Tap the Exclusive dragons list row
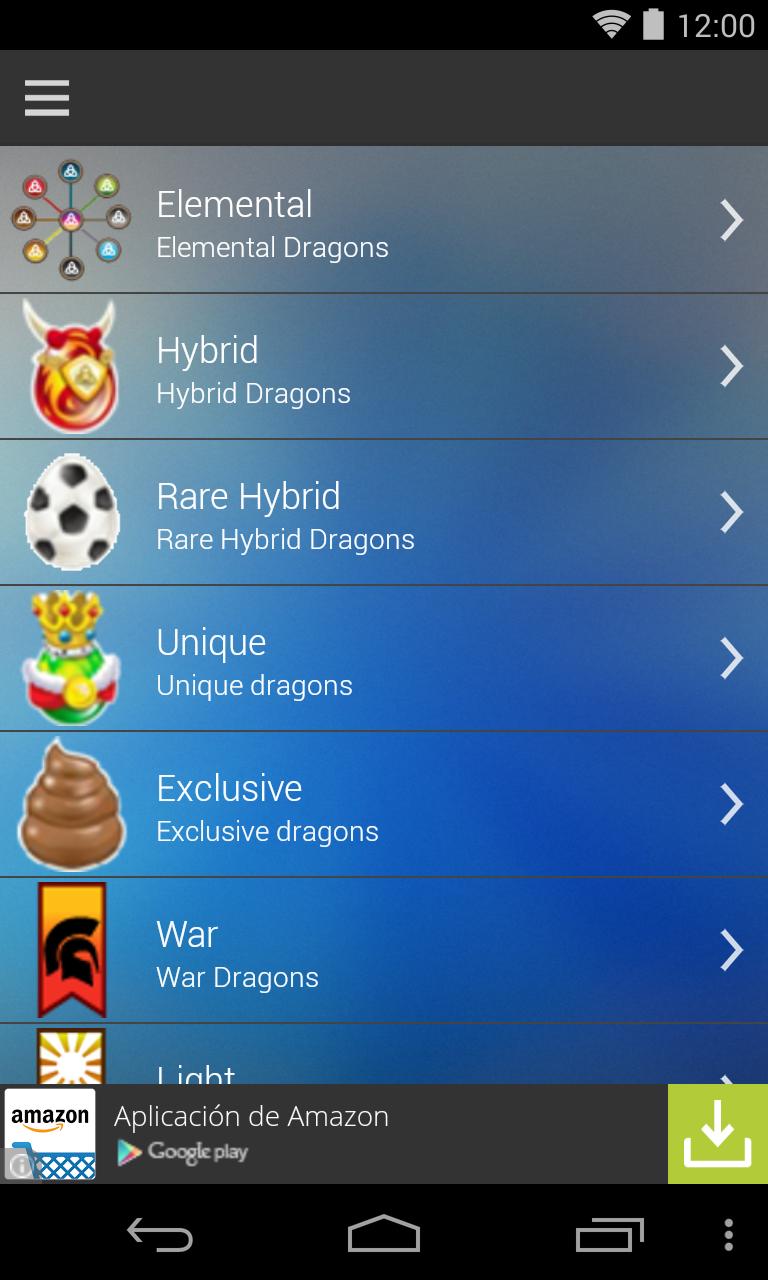The height and width of the screenshot is (1280, 768). click(384, 803)
